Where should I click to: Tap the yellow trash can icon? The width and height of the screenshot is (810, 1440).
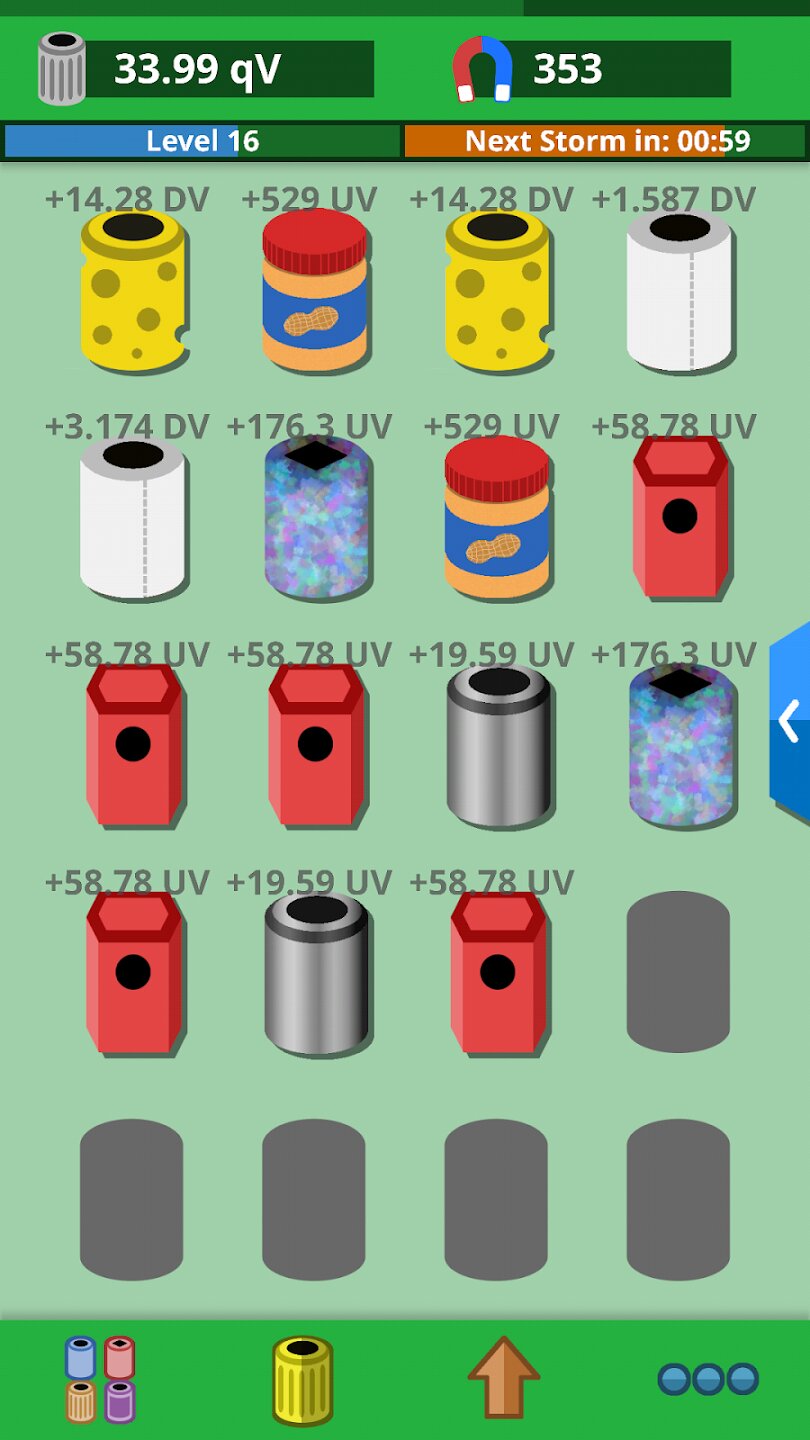tap(303, 1380)
